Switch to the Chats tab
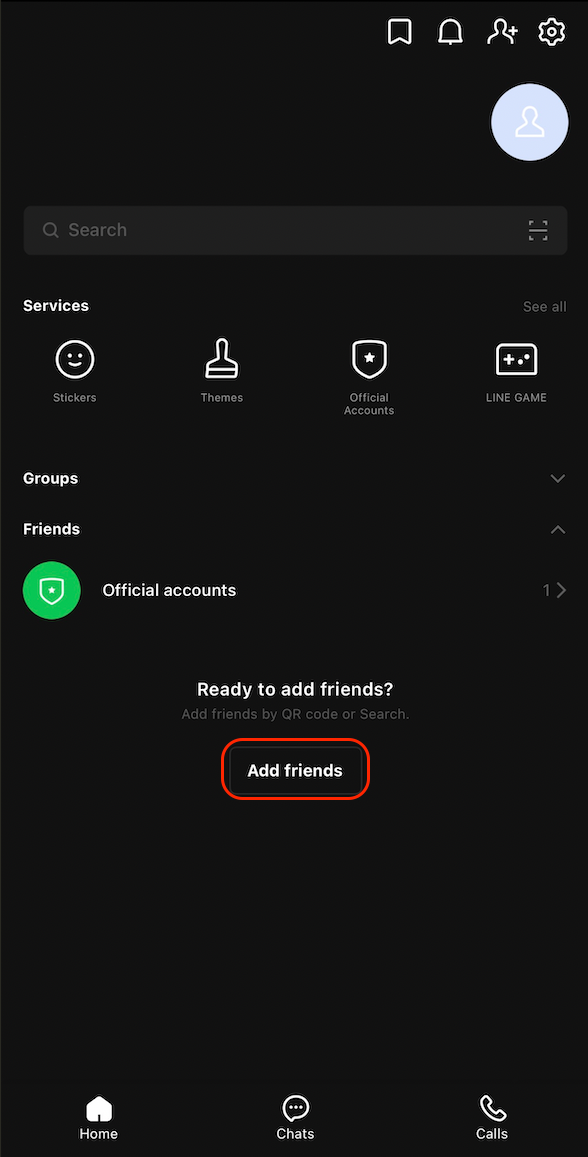Viewport: 588px width, 1157px height. click(x=295, y=1118)
